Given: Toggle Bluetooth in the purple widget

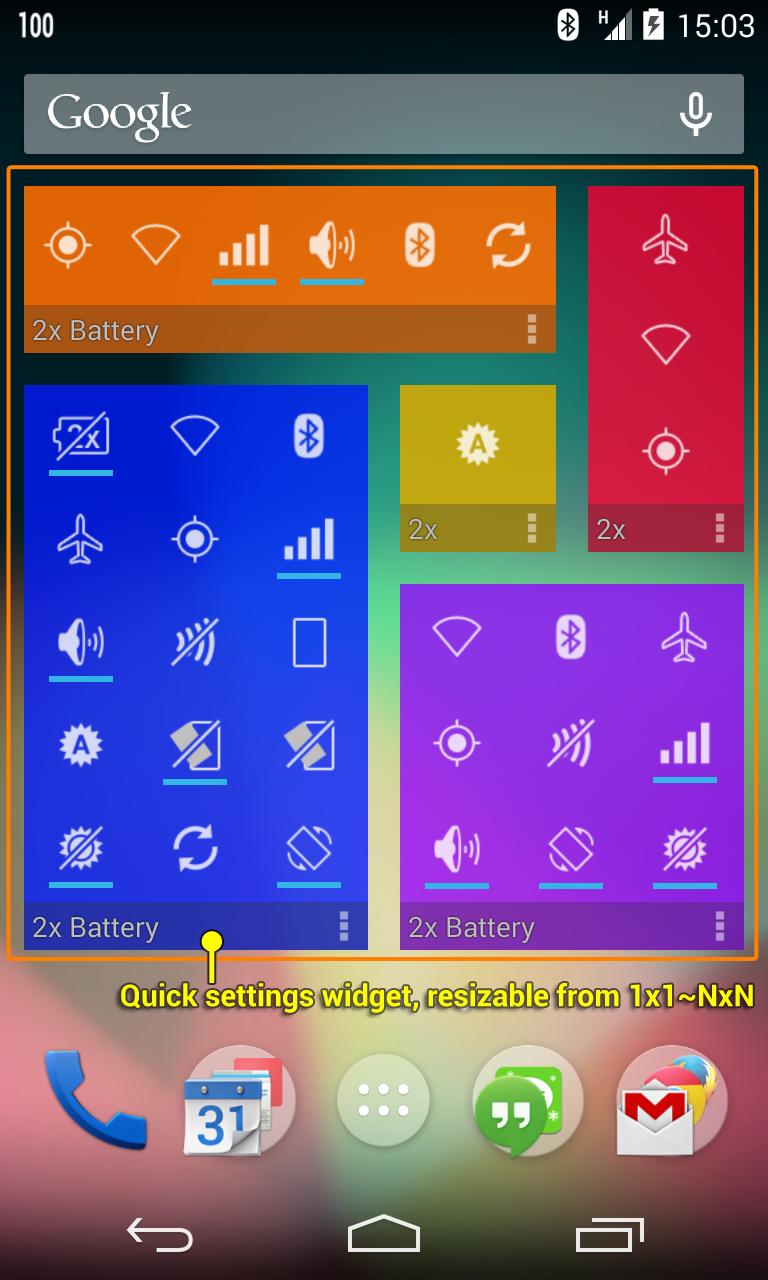Looking at the screenshot, I should pos(571,637).
